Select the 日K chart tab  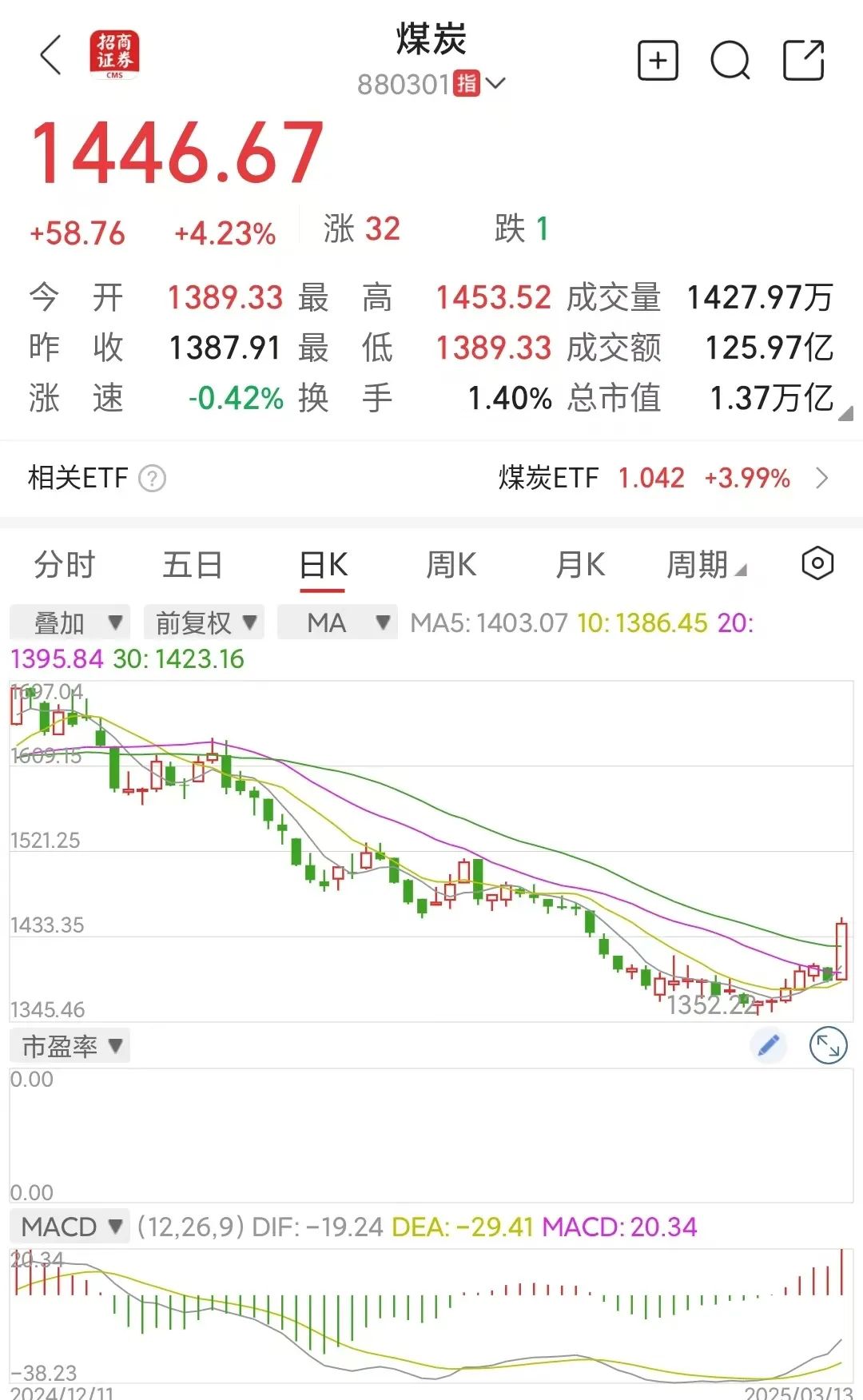tap(323, 565)
